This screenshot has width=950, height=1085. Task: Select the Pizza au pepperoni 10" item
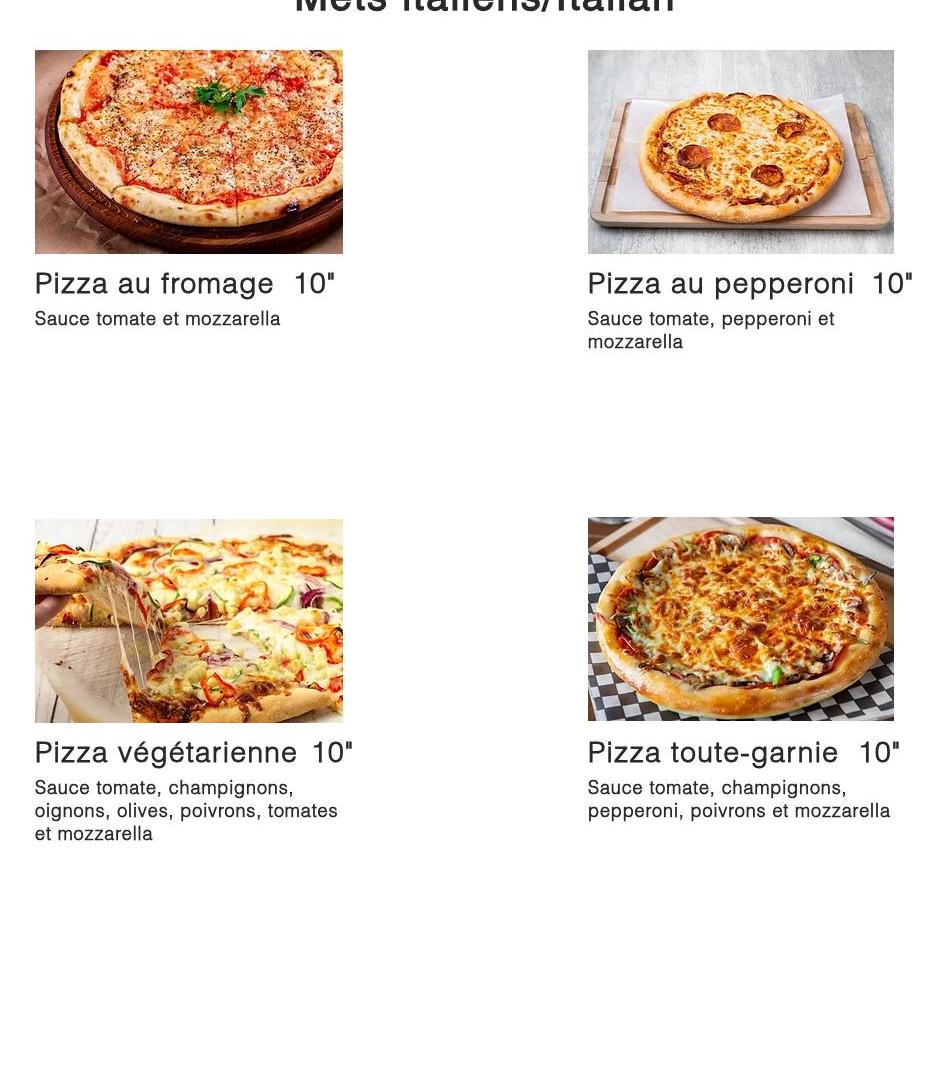point(749,284)
